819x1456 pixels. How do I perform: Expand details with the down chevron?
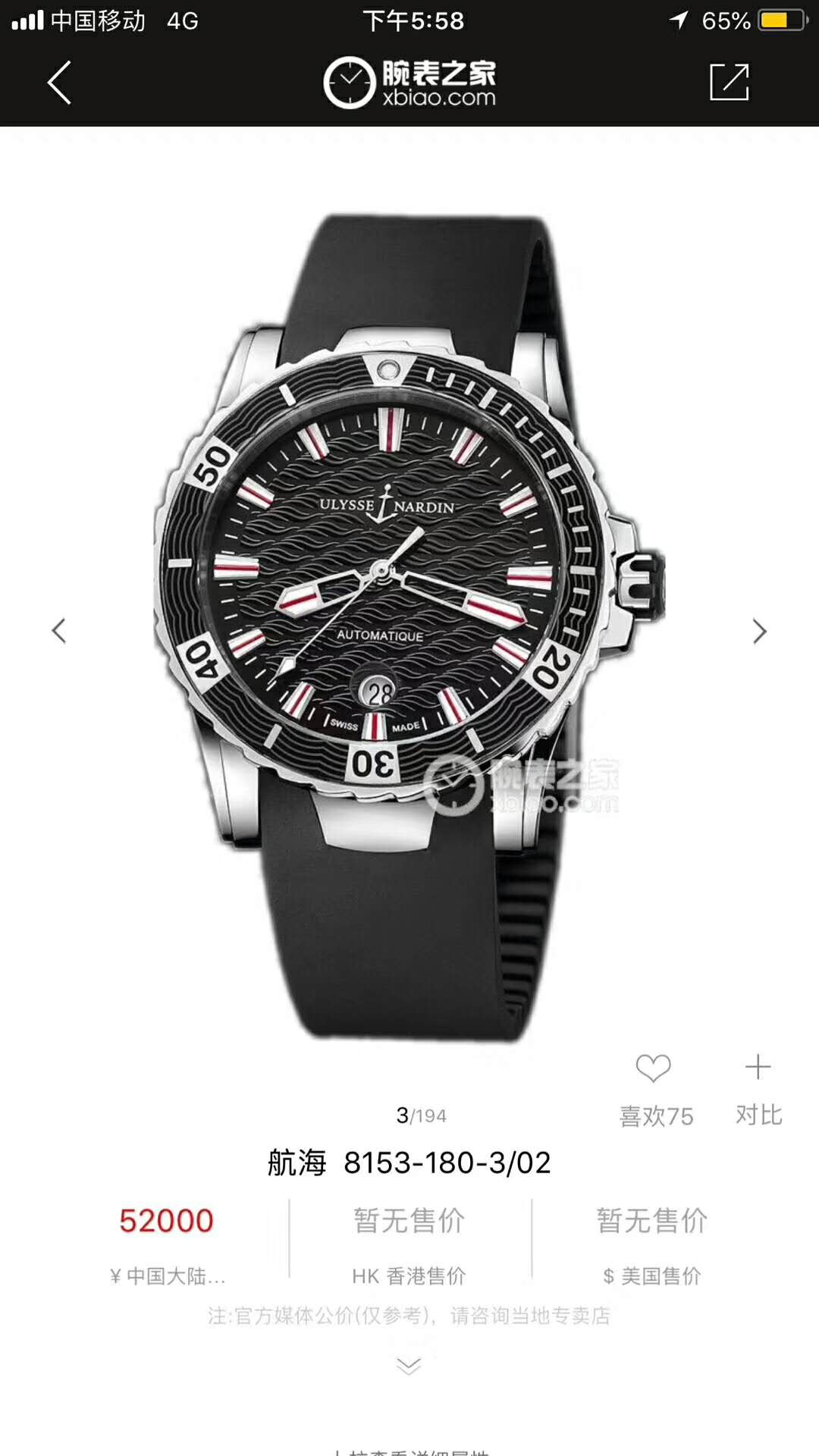click(409, 1366)
